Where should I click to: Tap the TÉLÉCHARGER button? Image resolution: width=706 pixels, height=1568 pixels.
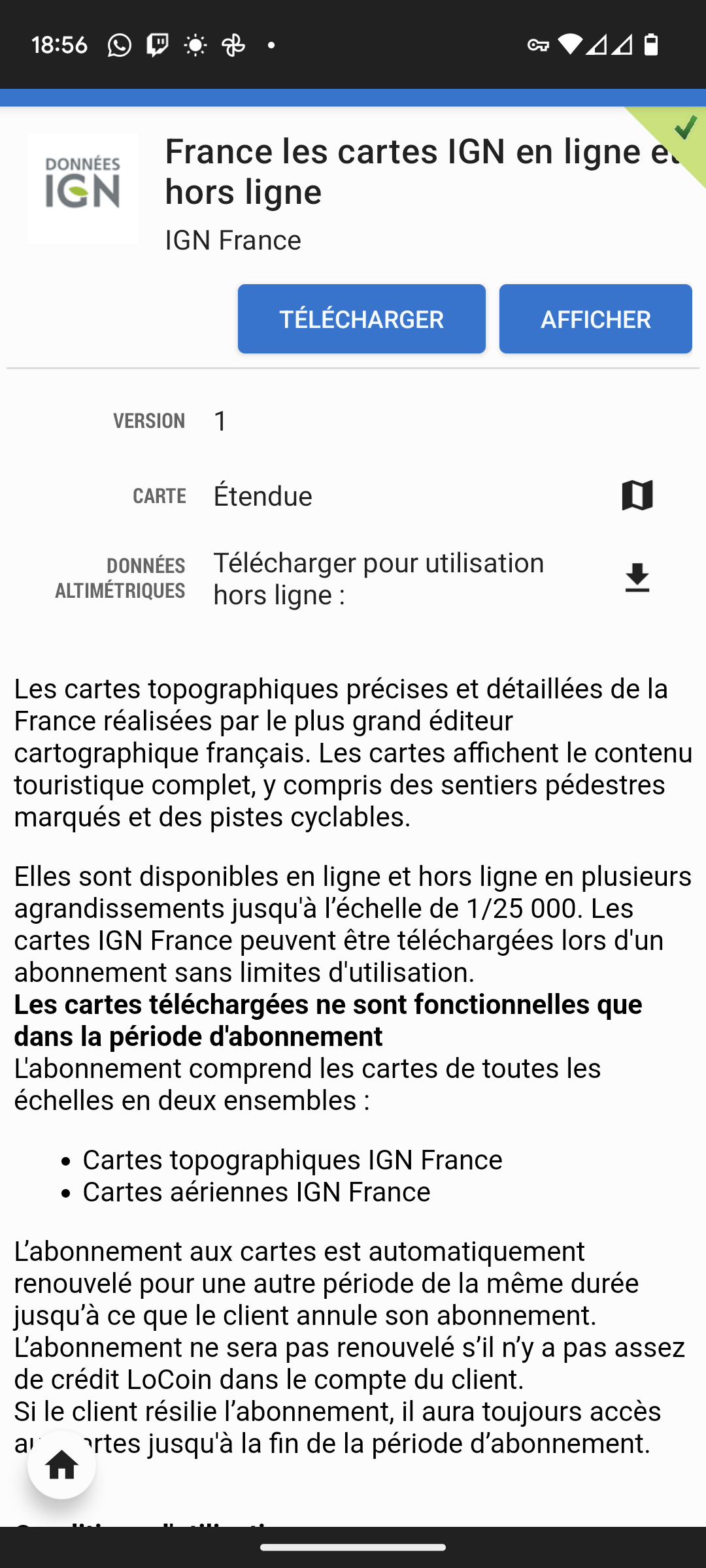tap(361, 319)
